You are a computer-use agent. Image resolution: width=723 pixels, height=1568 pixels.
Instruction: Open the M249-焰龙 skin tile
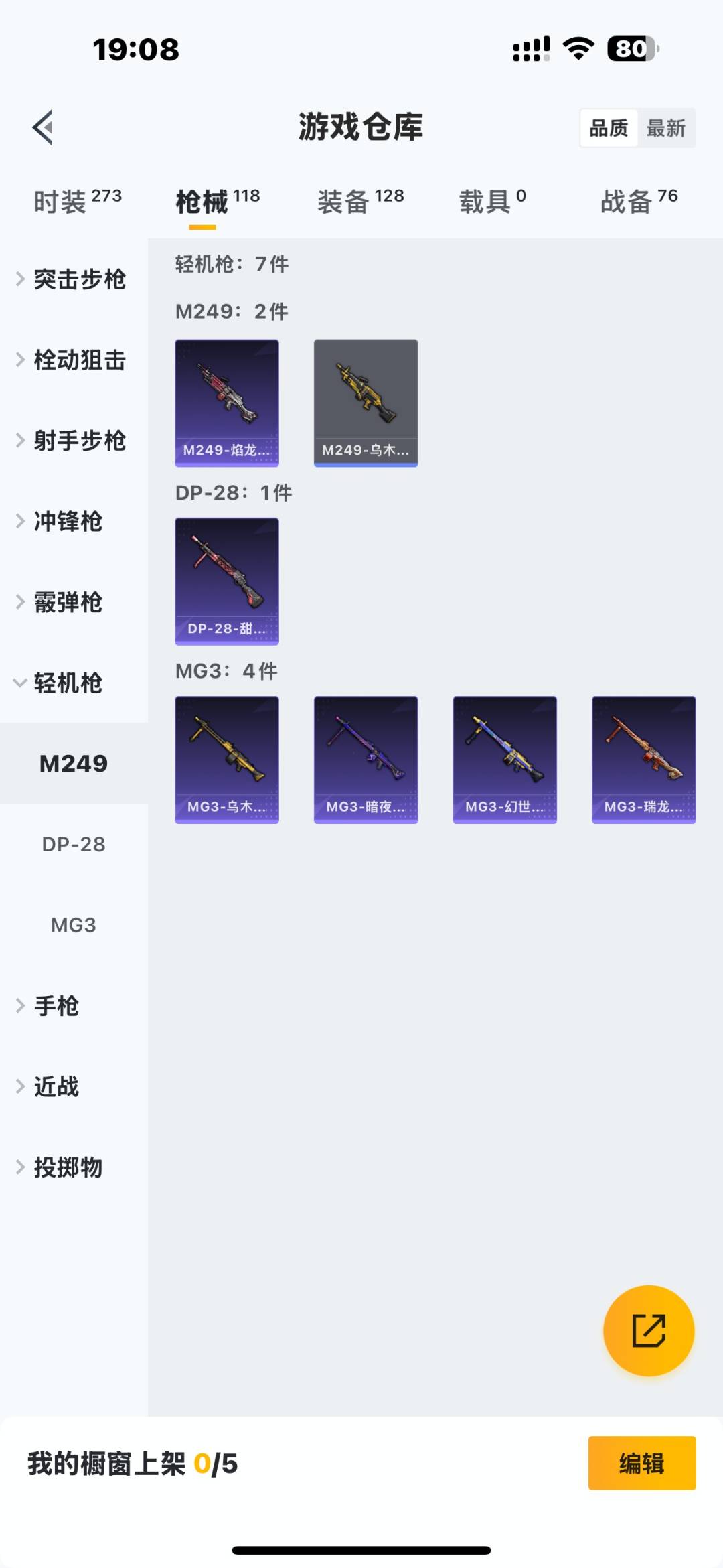click(x=227, y=403)
